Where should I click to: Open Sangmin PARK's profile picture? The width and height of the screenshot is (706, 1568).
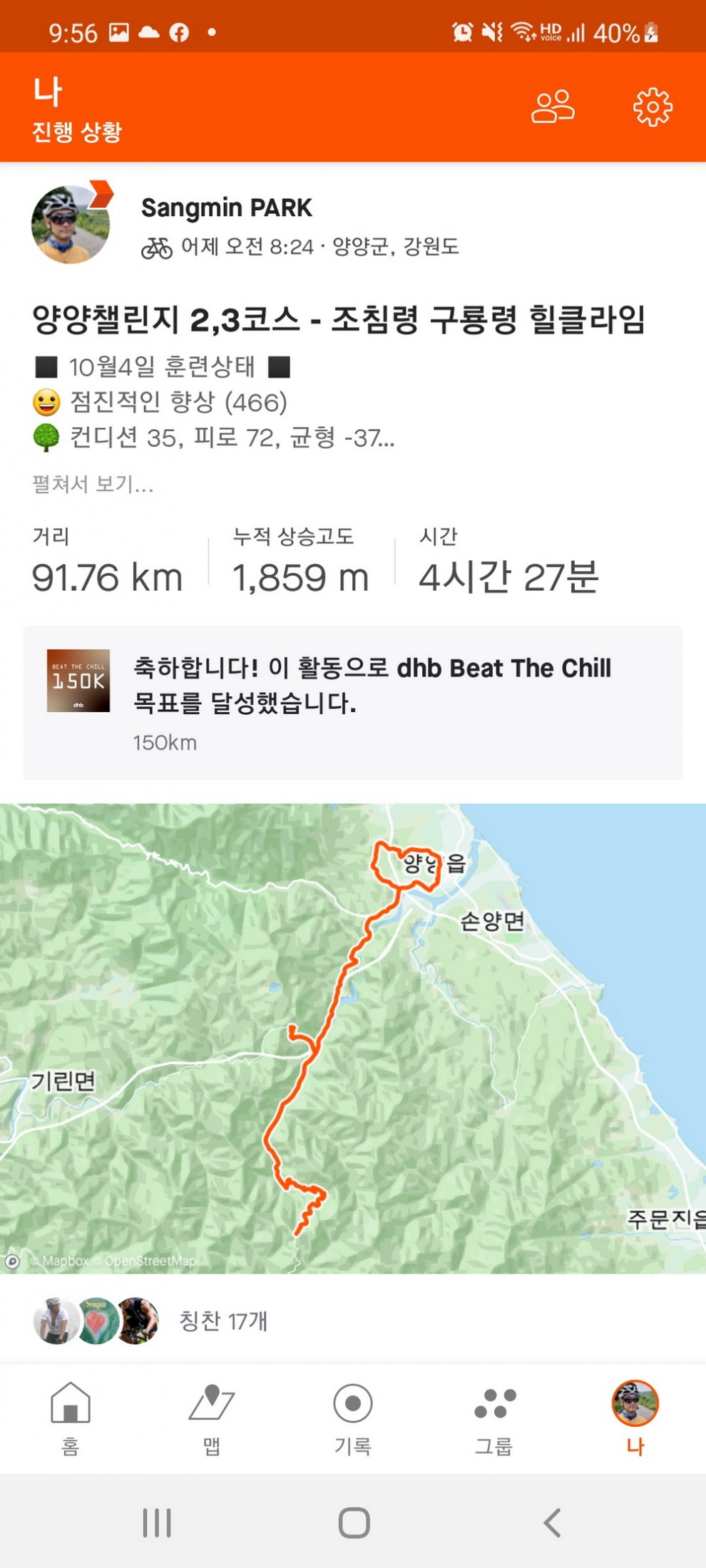(71, 225)
